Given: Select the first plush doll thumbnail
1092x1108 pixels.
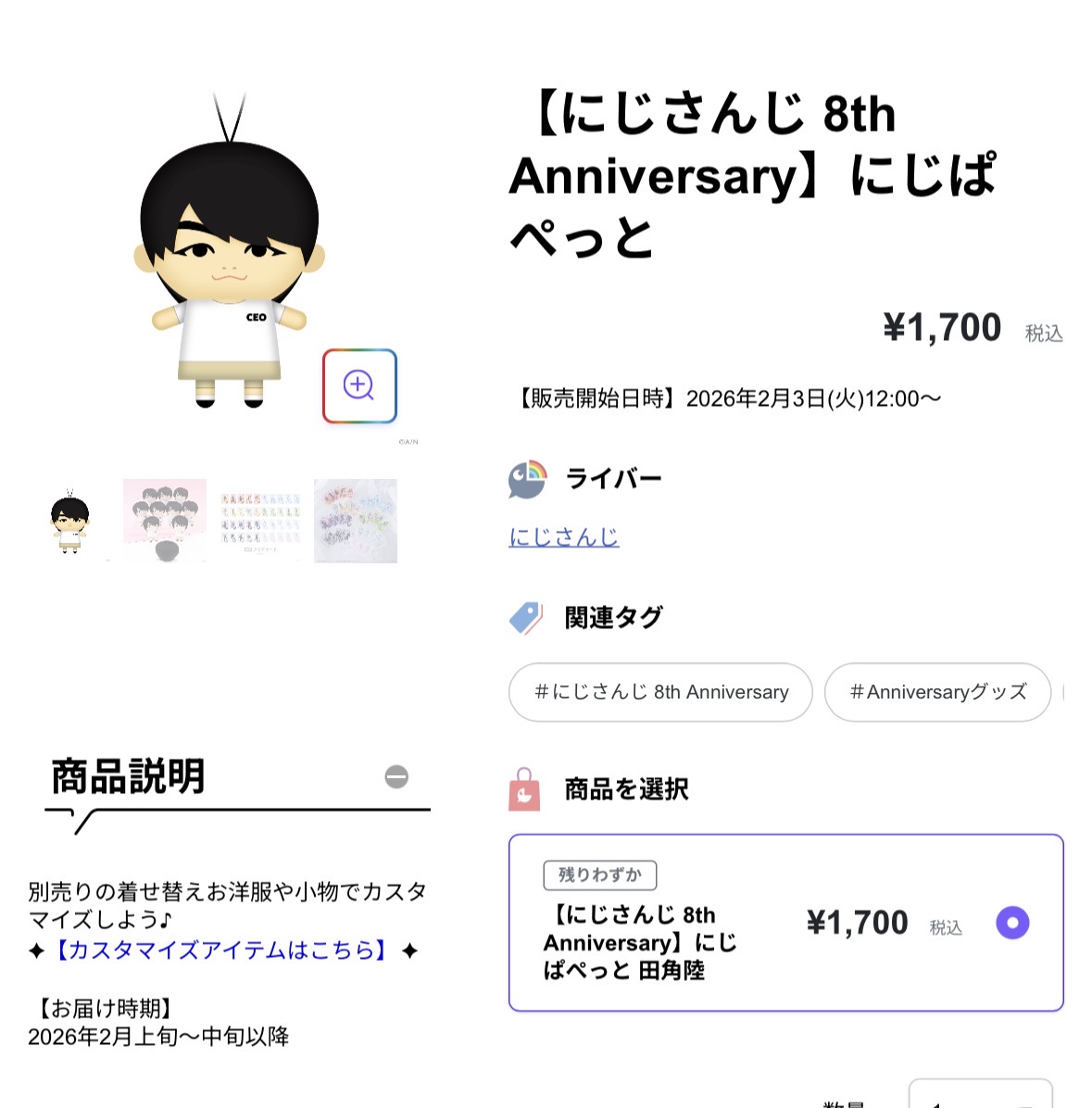Looking at the screenshot, I should click(x=70, y=521).
